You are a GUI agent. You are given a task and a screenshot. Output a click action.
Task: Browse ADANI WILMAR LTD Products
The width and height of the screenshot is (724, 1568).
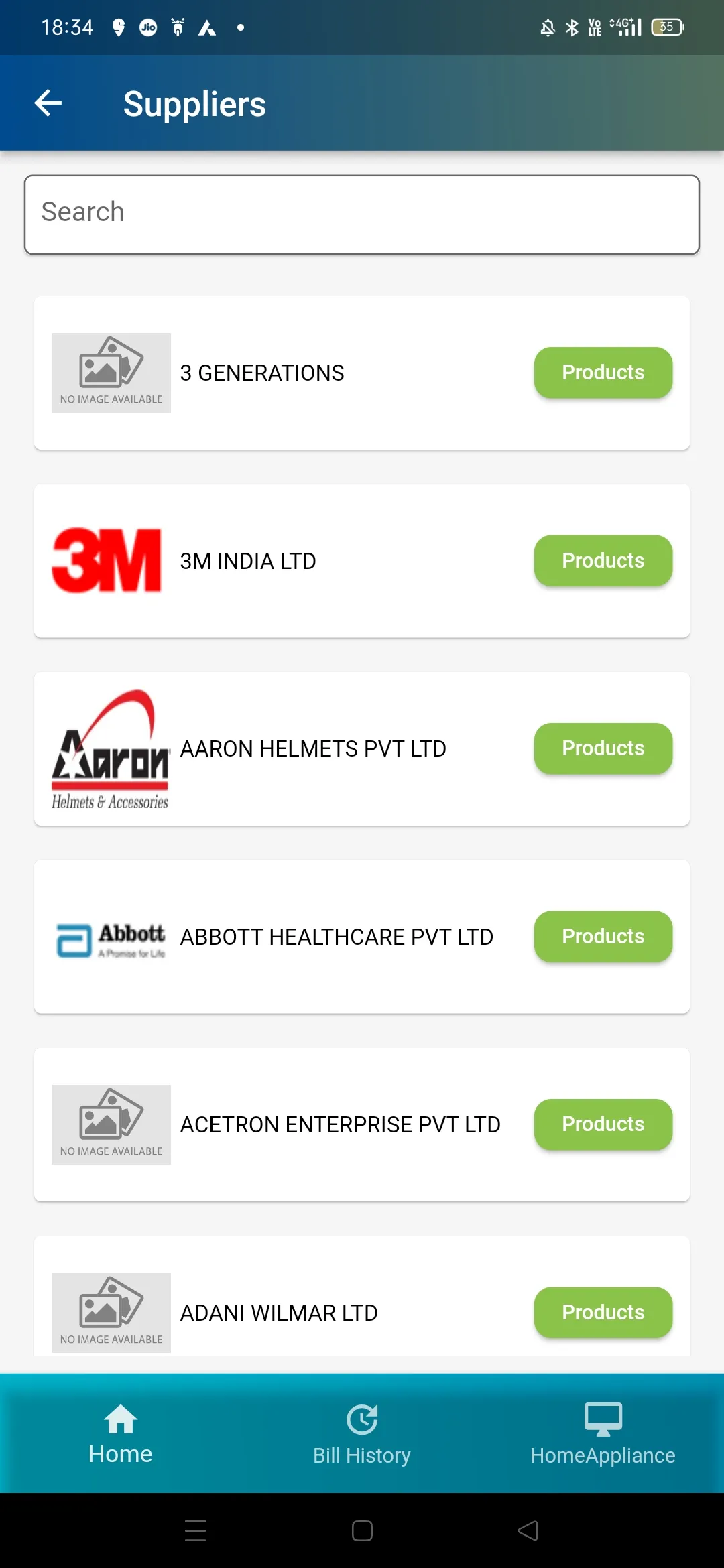coord(603,1312)
